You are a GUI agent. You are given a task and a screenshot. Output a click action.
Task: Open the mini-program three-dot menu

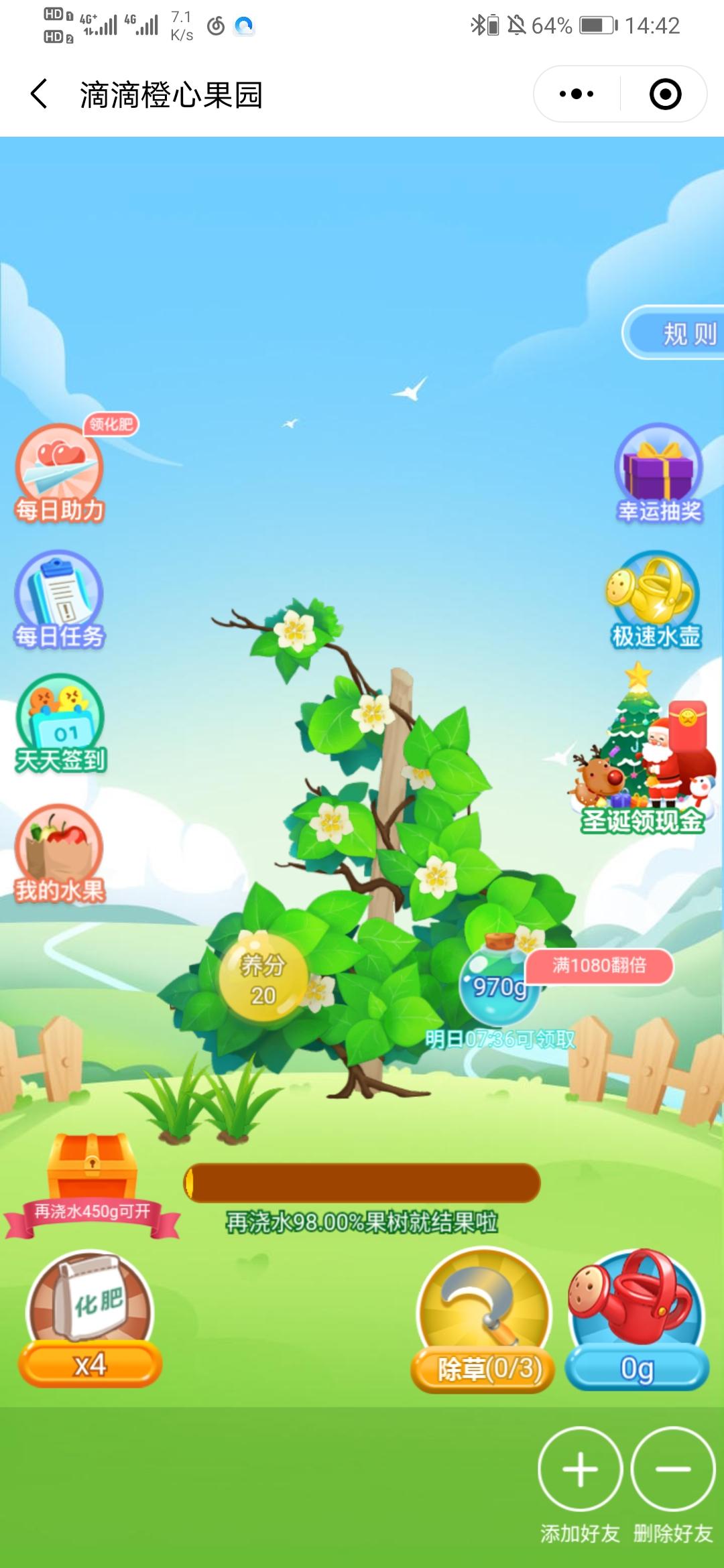click(577, 94)
